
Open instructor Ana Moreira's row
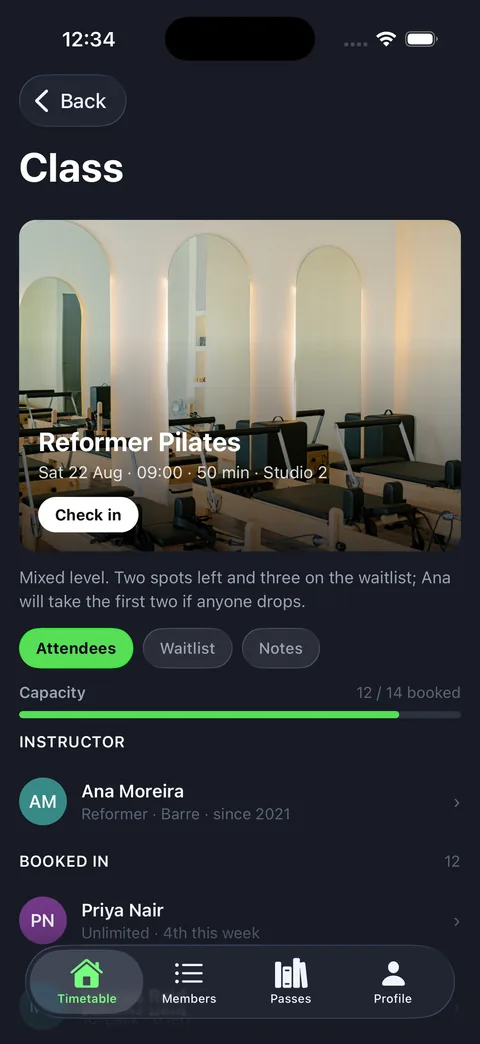(240, 802)
